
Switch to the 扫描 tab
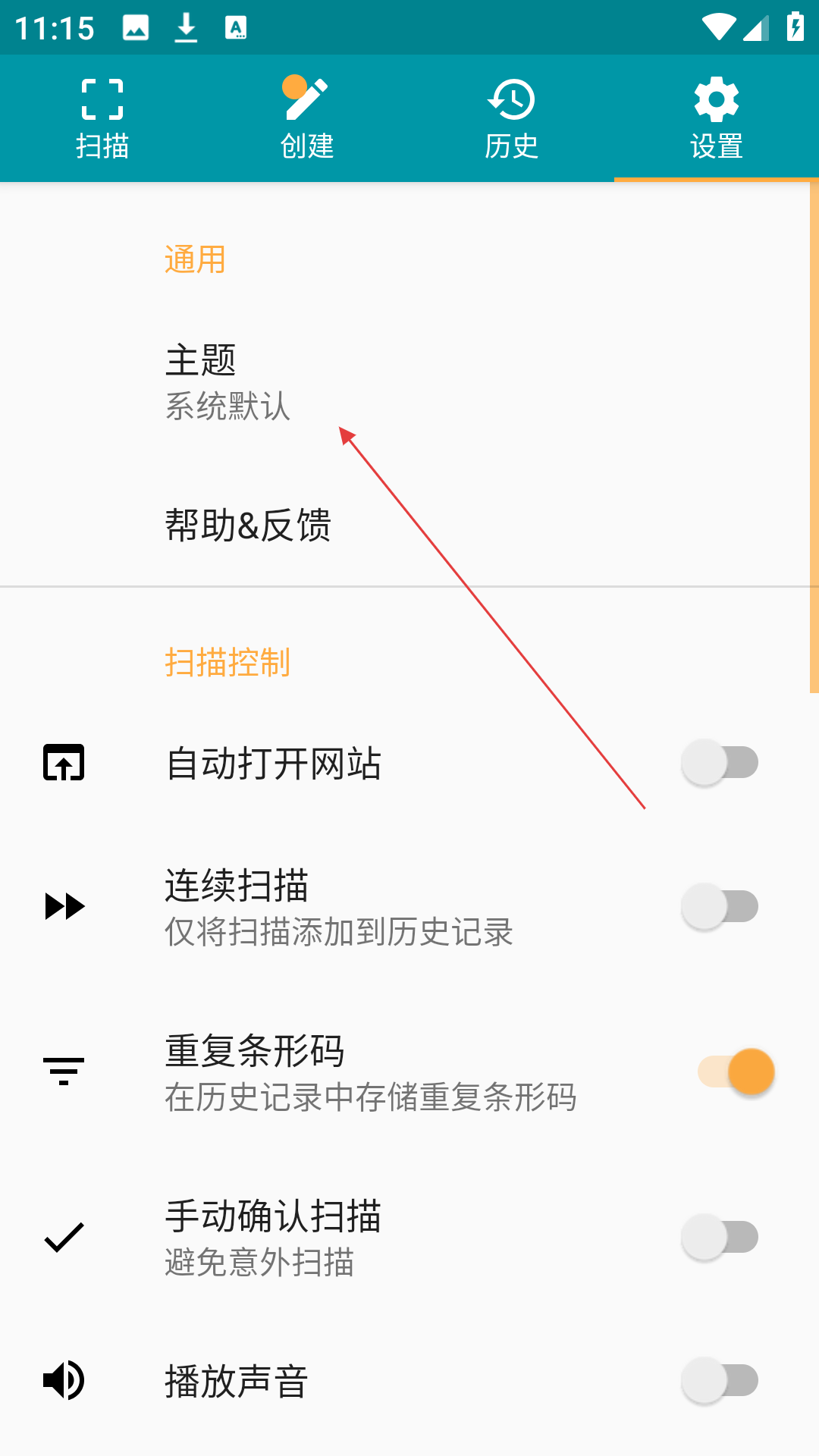tap(102, 119)
